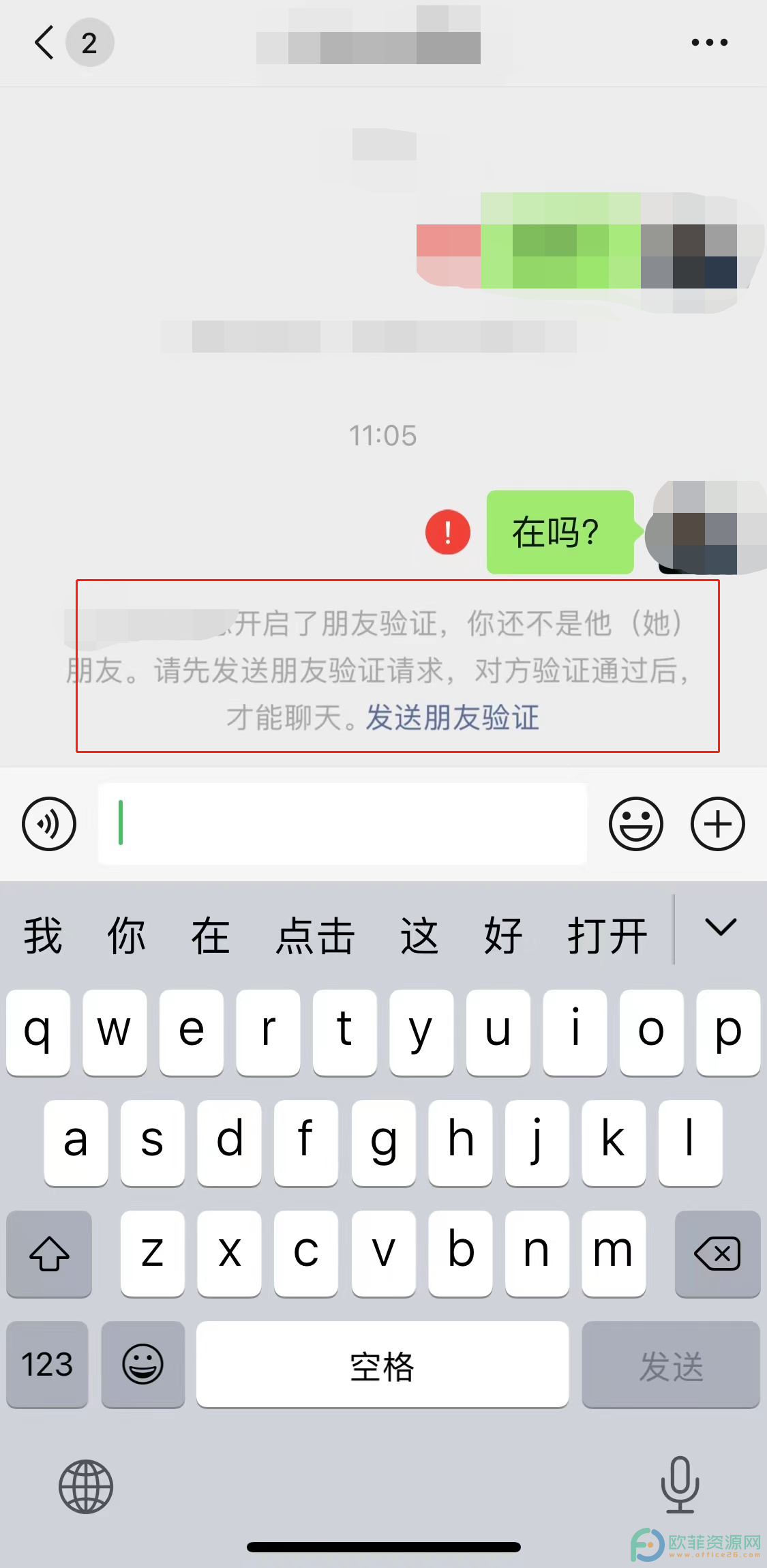Expand the keyboard suggestion candidates
Image resolution: width=767 pixels, height=1568 pixels.
[720, 928]
